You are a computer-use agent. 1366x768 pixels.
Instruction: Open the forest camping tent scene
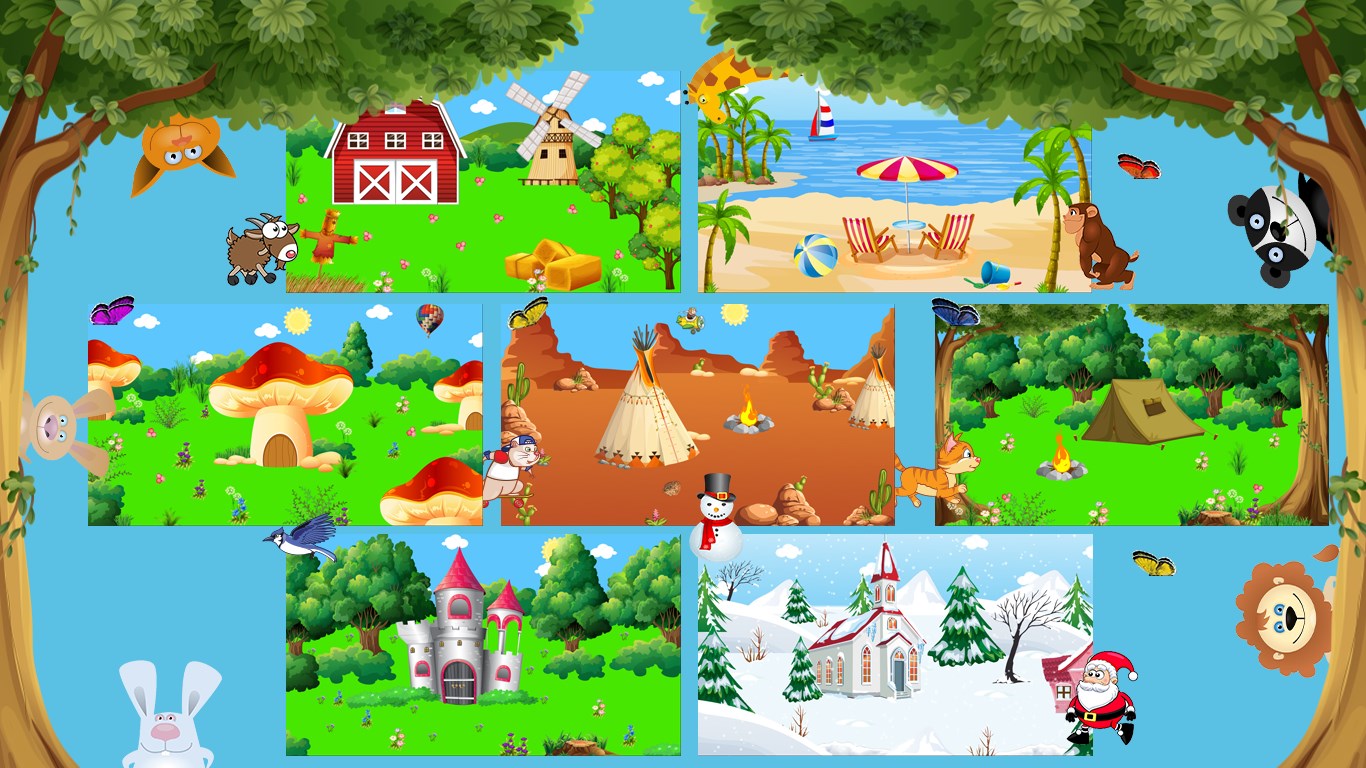pos(1131,415)
